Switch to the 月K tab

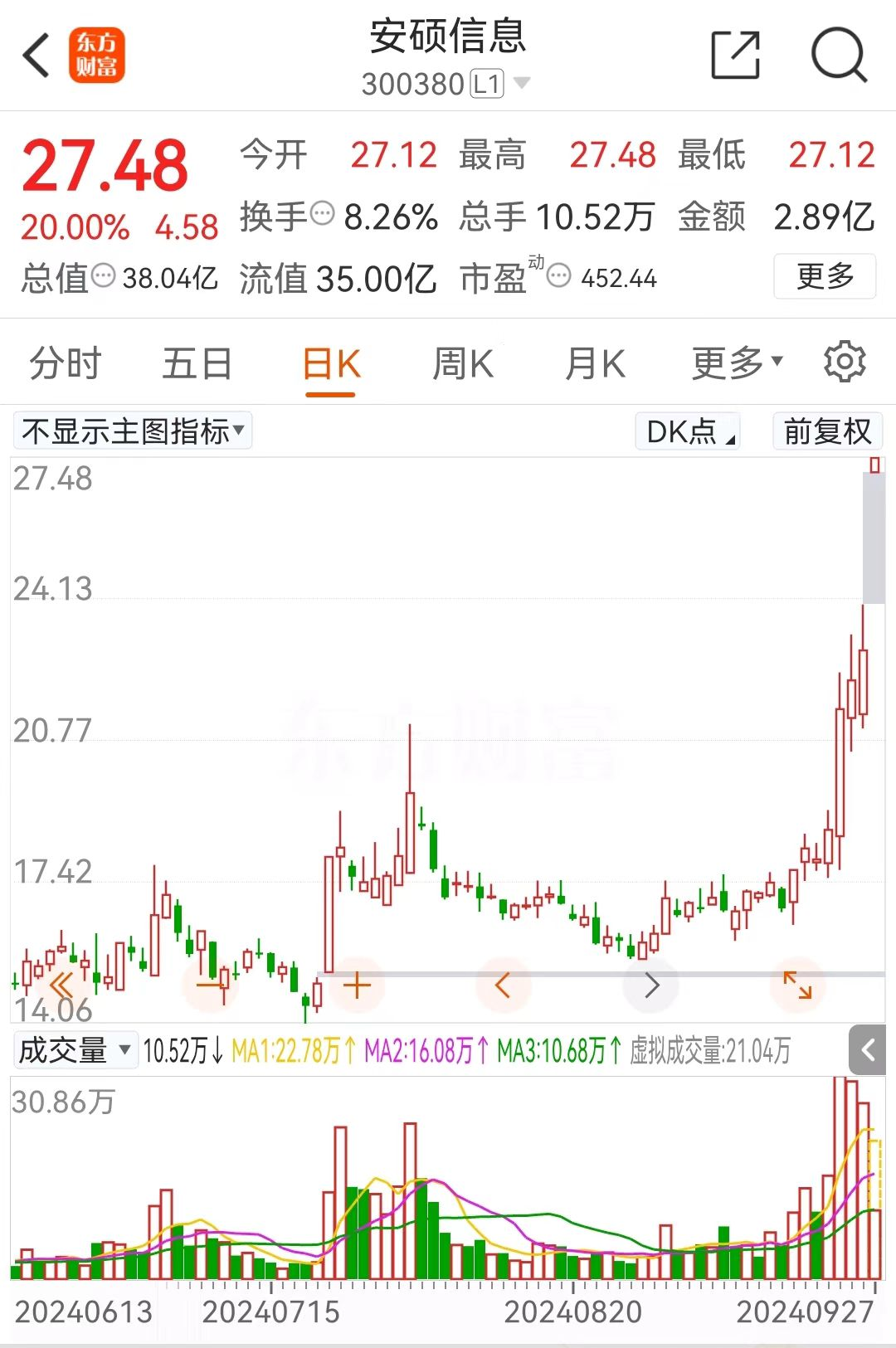(x=595, y=363)
